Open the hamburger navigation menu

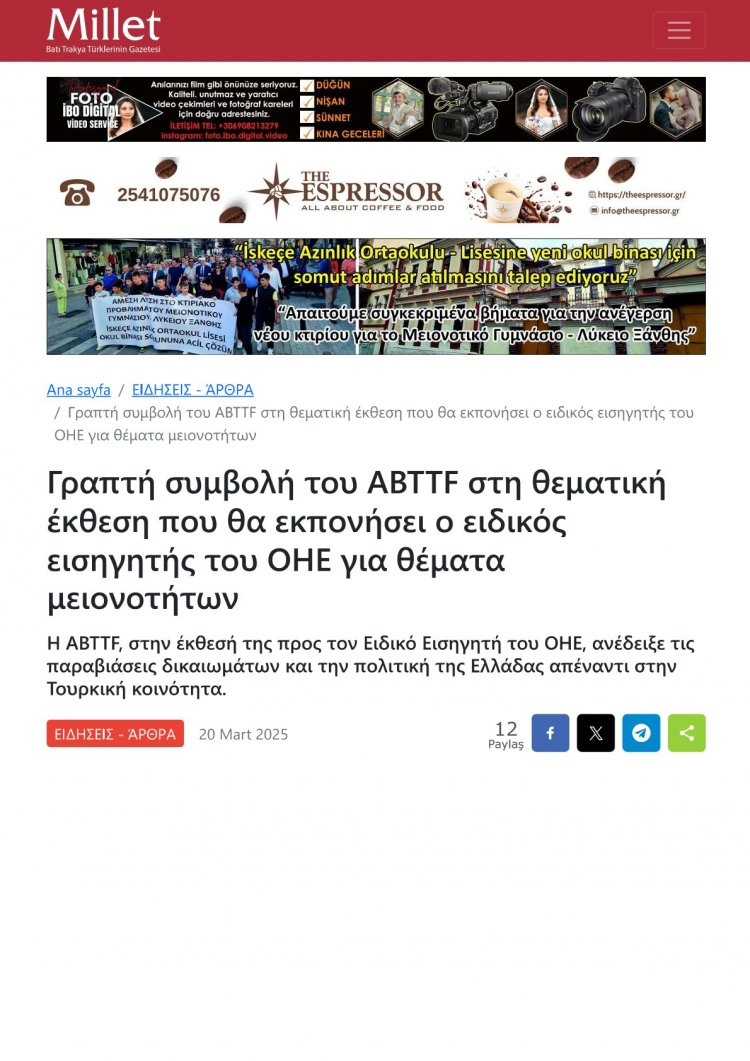pos(679,30)
